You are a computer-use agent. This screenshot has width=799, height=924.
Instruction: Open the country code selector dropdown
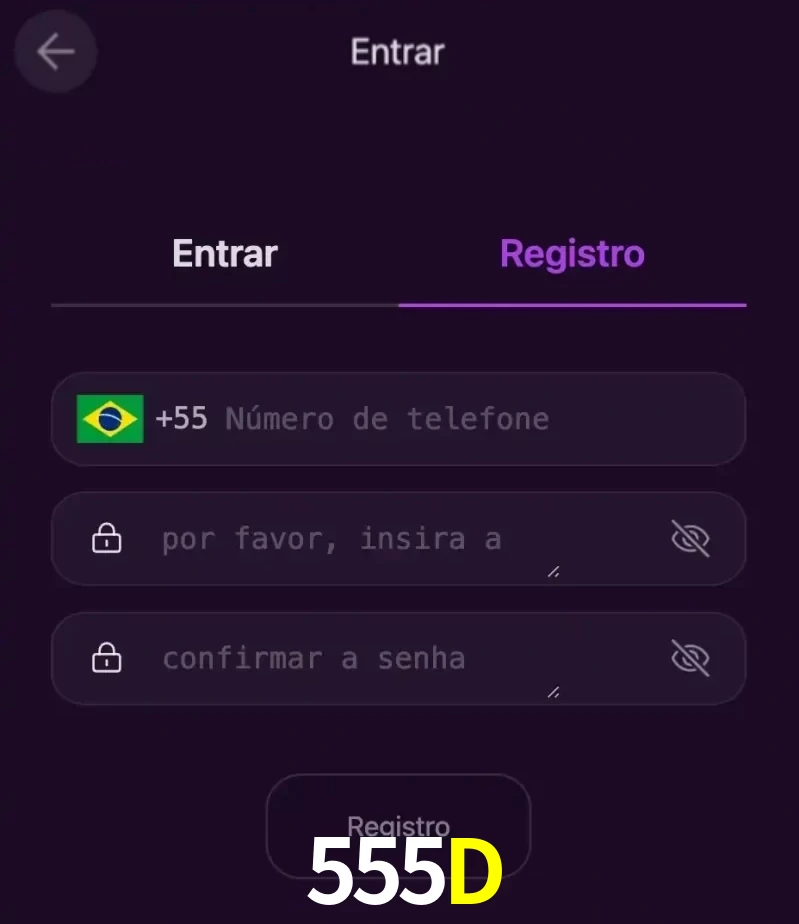coord(110,419)
